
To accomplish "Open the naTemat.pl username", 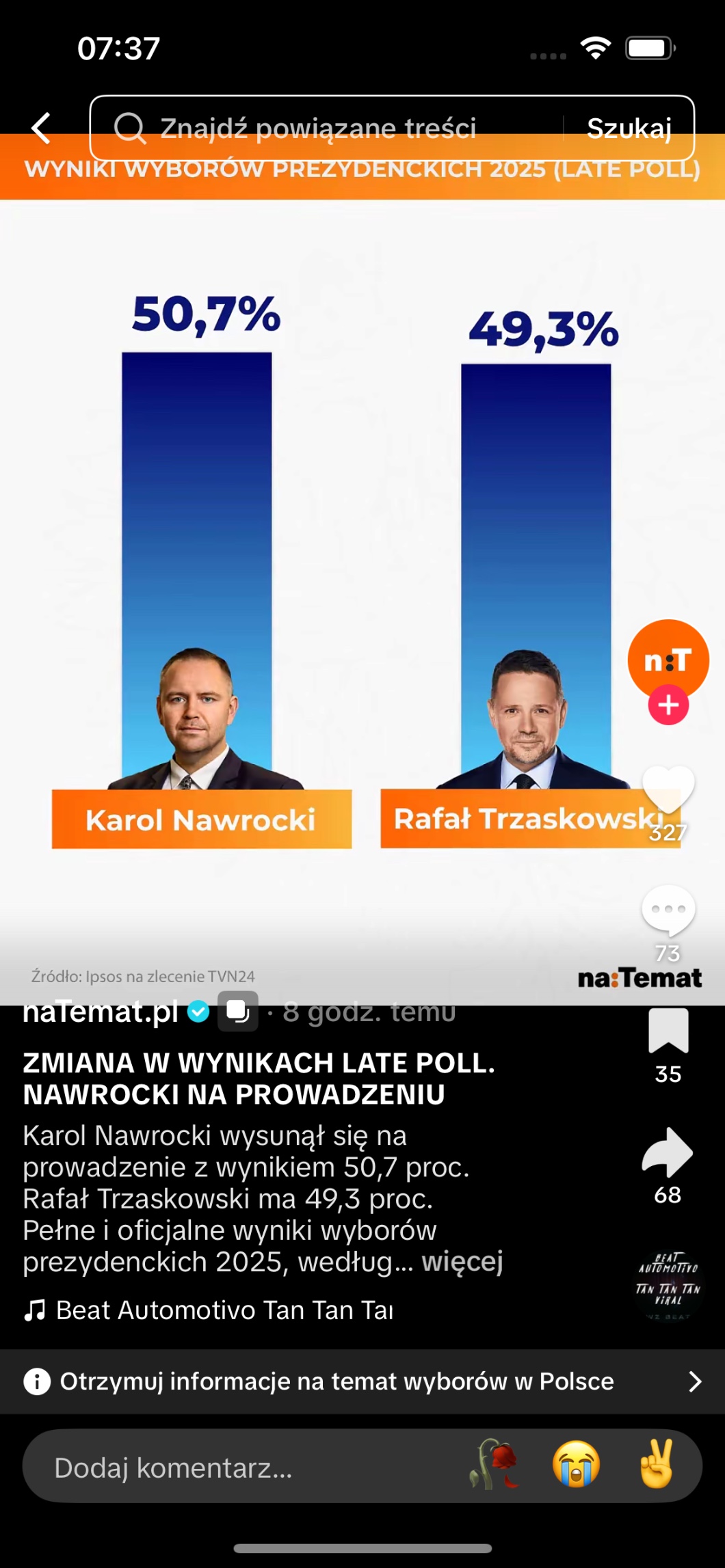I will (100, 1011).
